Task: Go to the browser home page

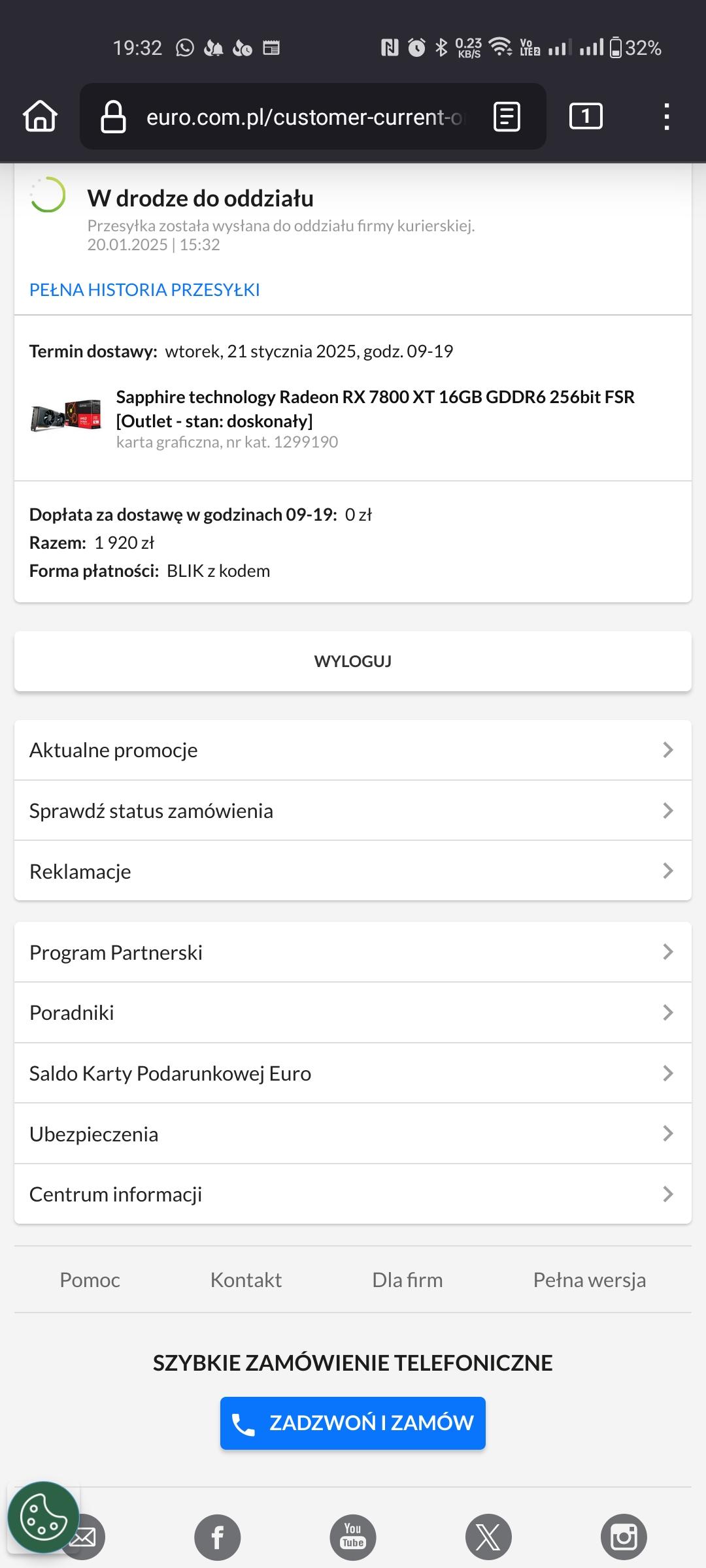Action: pos(41,117)
